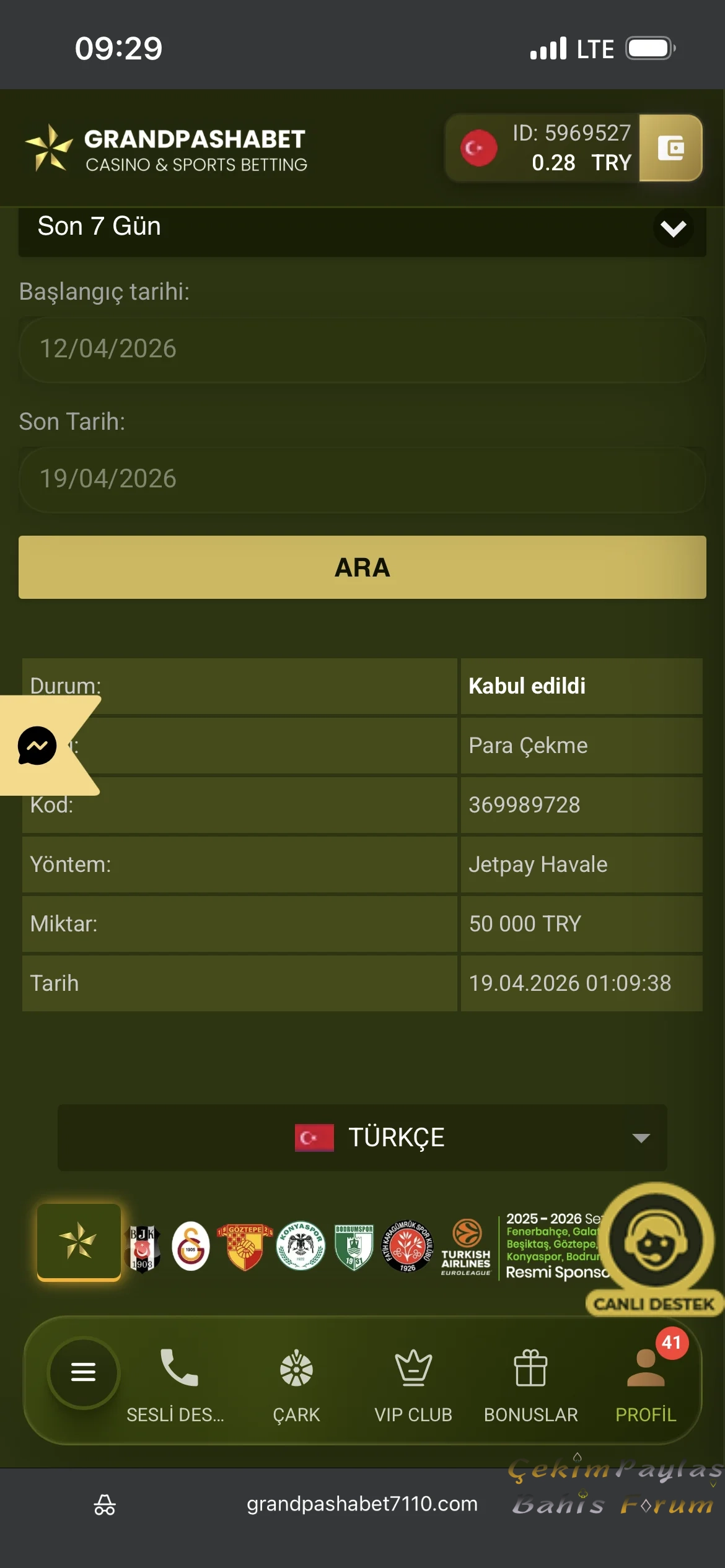Tap the account ID and balance panel
Image resolution: width=725 pixels, height=1568 pixels.
[545, 148]
